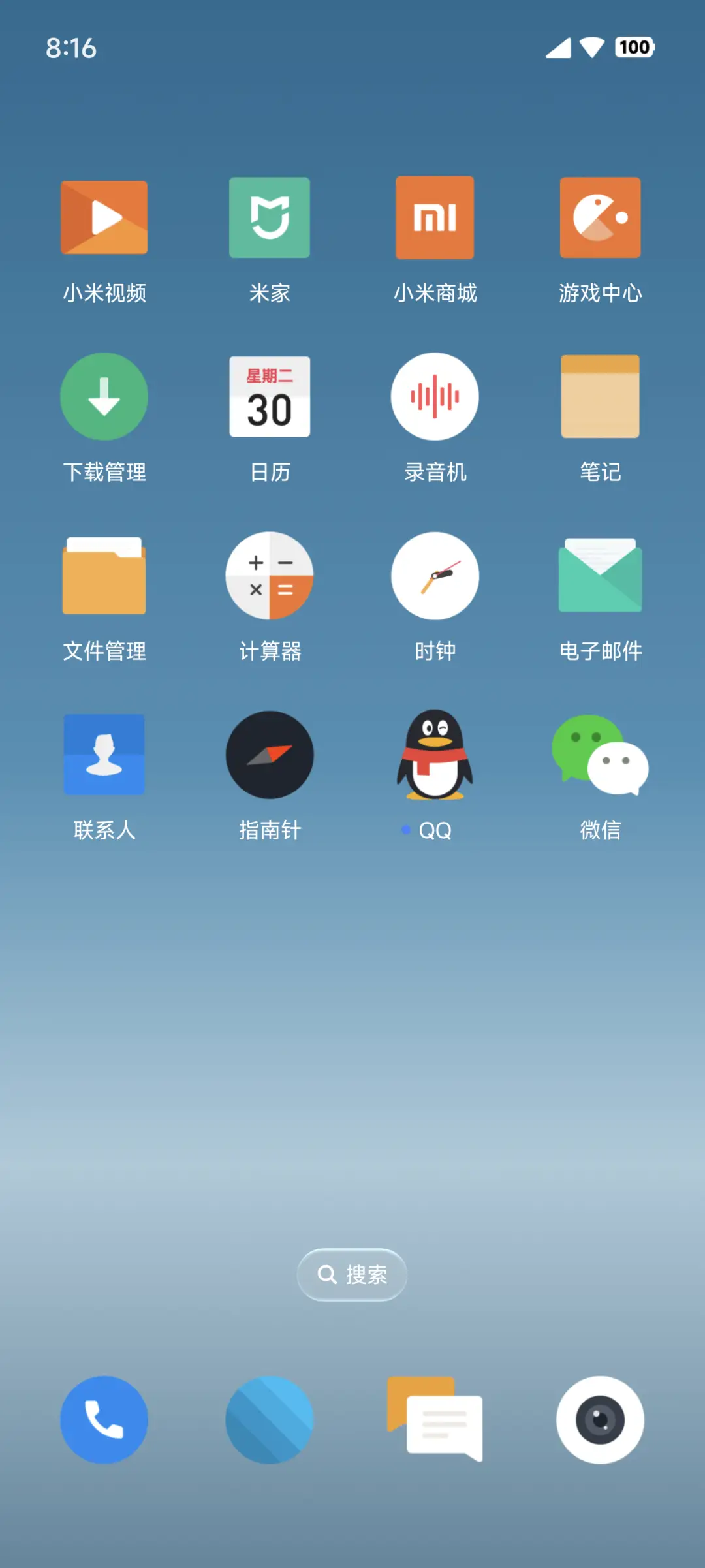Open QQ with the notification dot
705x1568 pixels.
point(435,754)
